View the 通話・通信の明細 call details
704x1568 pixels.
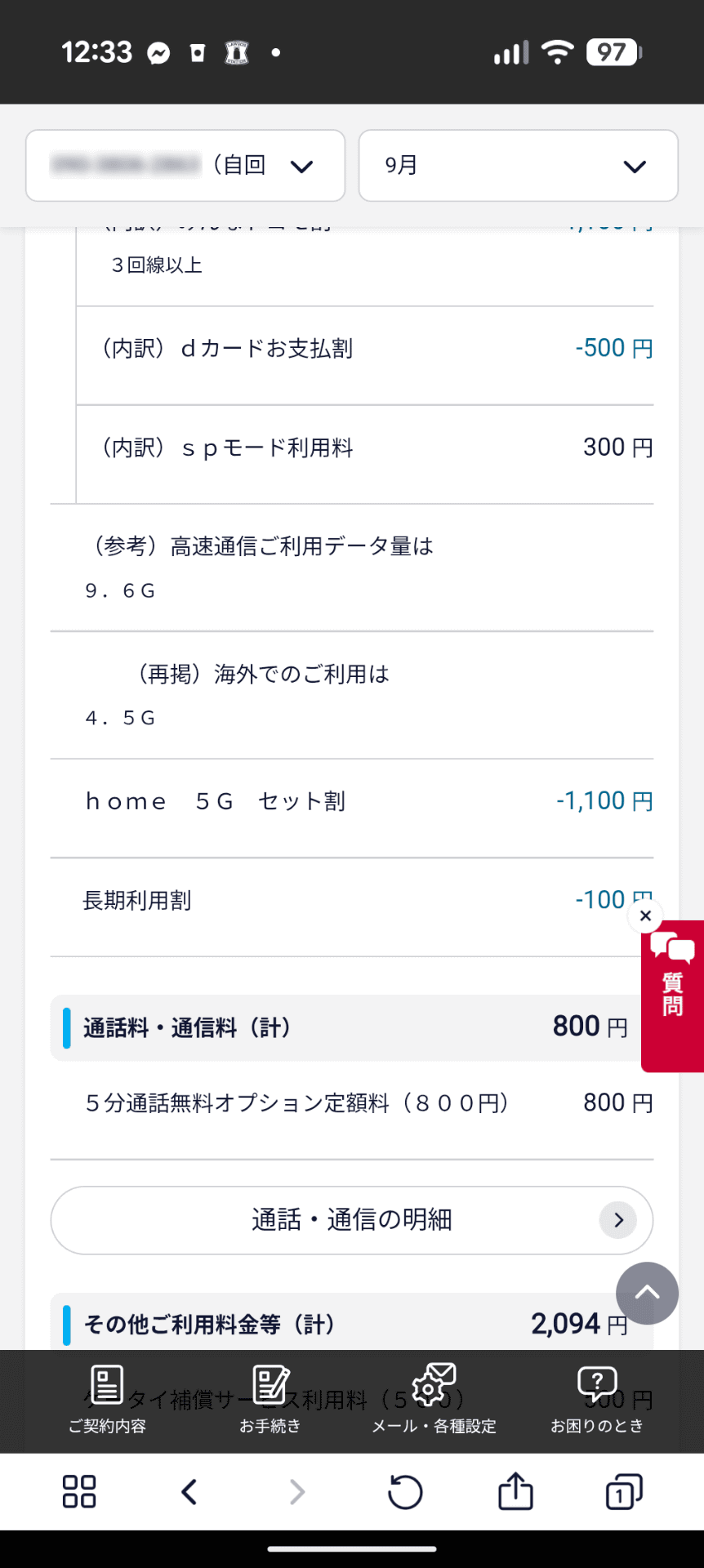pos(350,1220)
